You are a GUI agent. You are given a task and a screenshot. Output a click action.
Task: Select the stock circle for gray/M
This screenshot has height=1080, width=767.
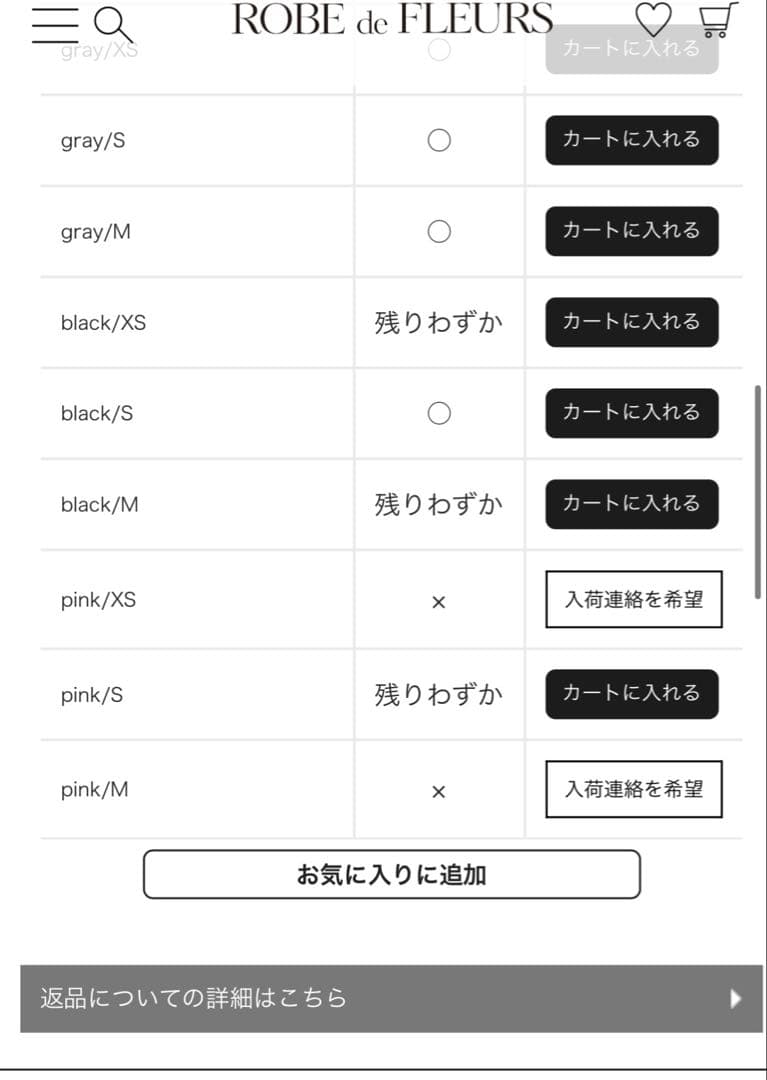click(x=438, y=231)
